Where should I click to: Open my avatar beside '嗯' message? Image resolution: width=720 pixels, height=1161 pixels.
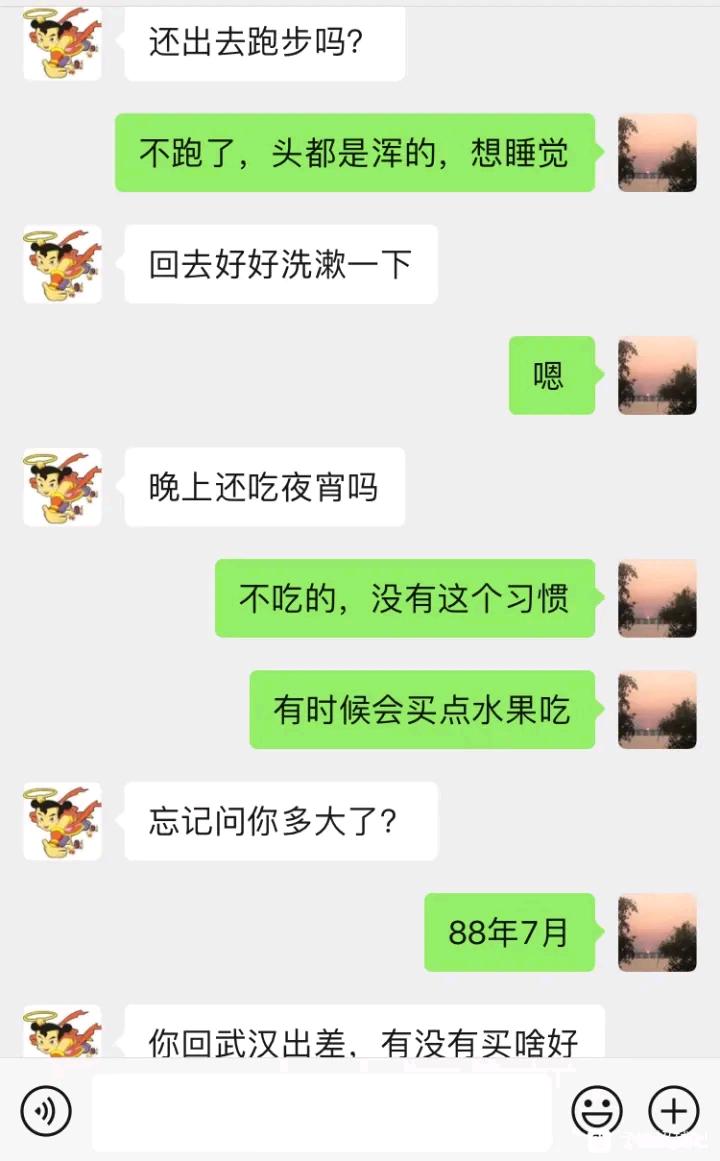pos(657,376)
